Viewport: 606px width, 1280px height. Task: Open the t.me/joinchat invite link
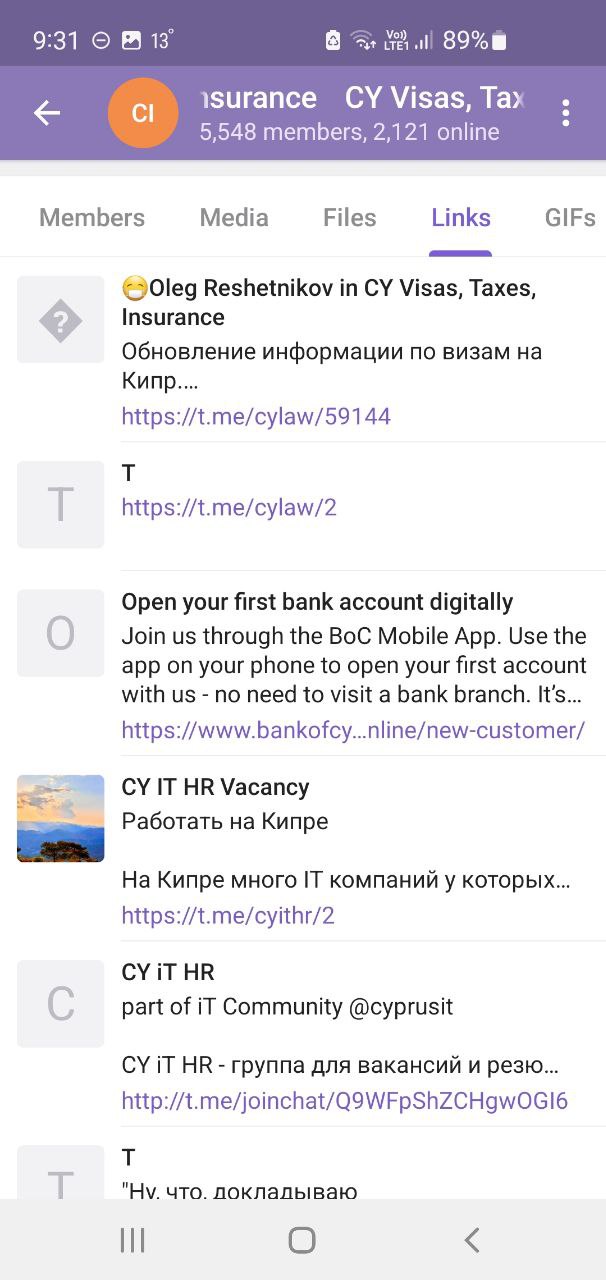[344, 1101]
